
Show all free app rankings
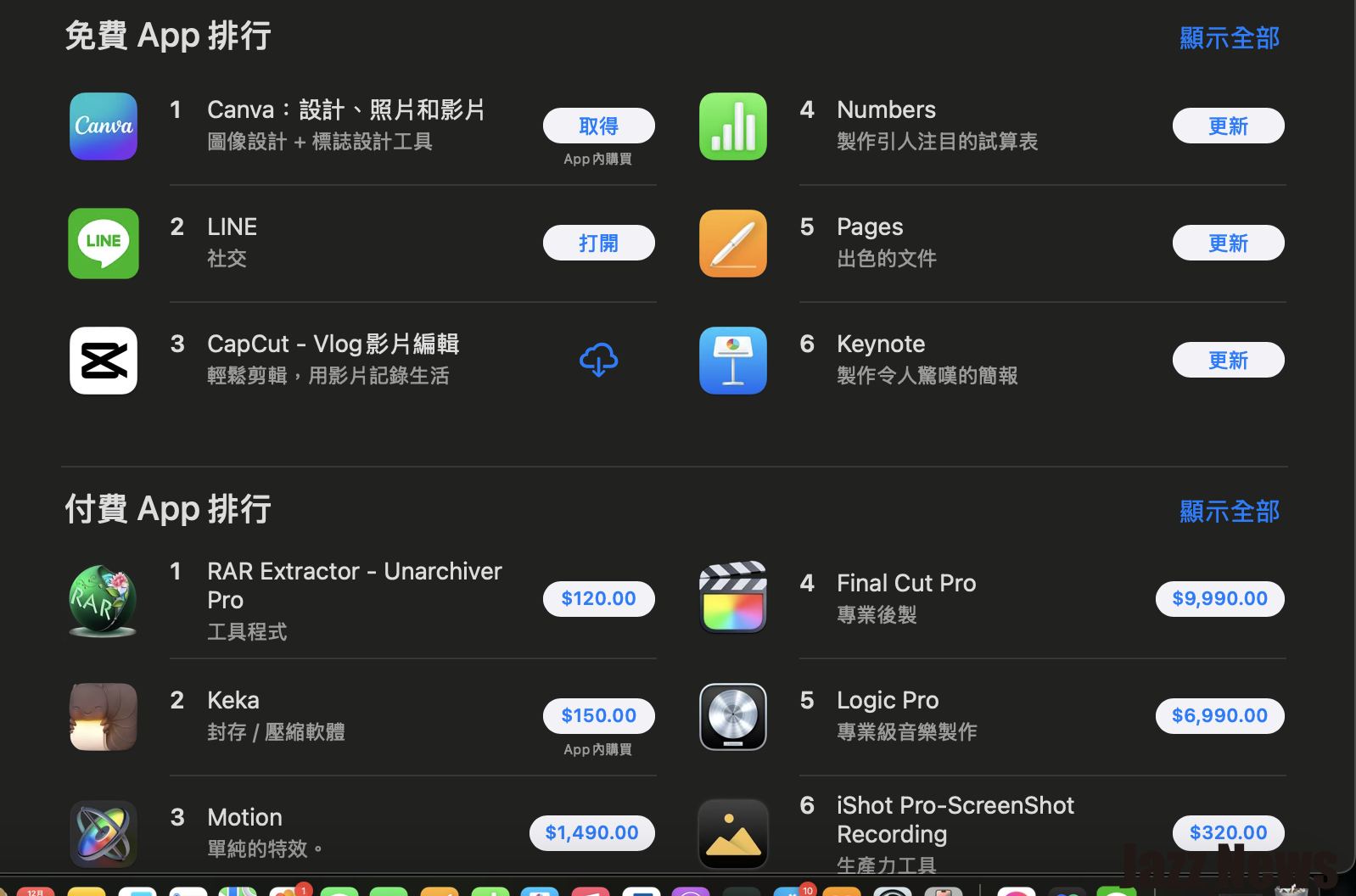point(1230,38)
